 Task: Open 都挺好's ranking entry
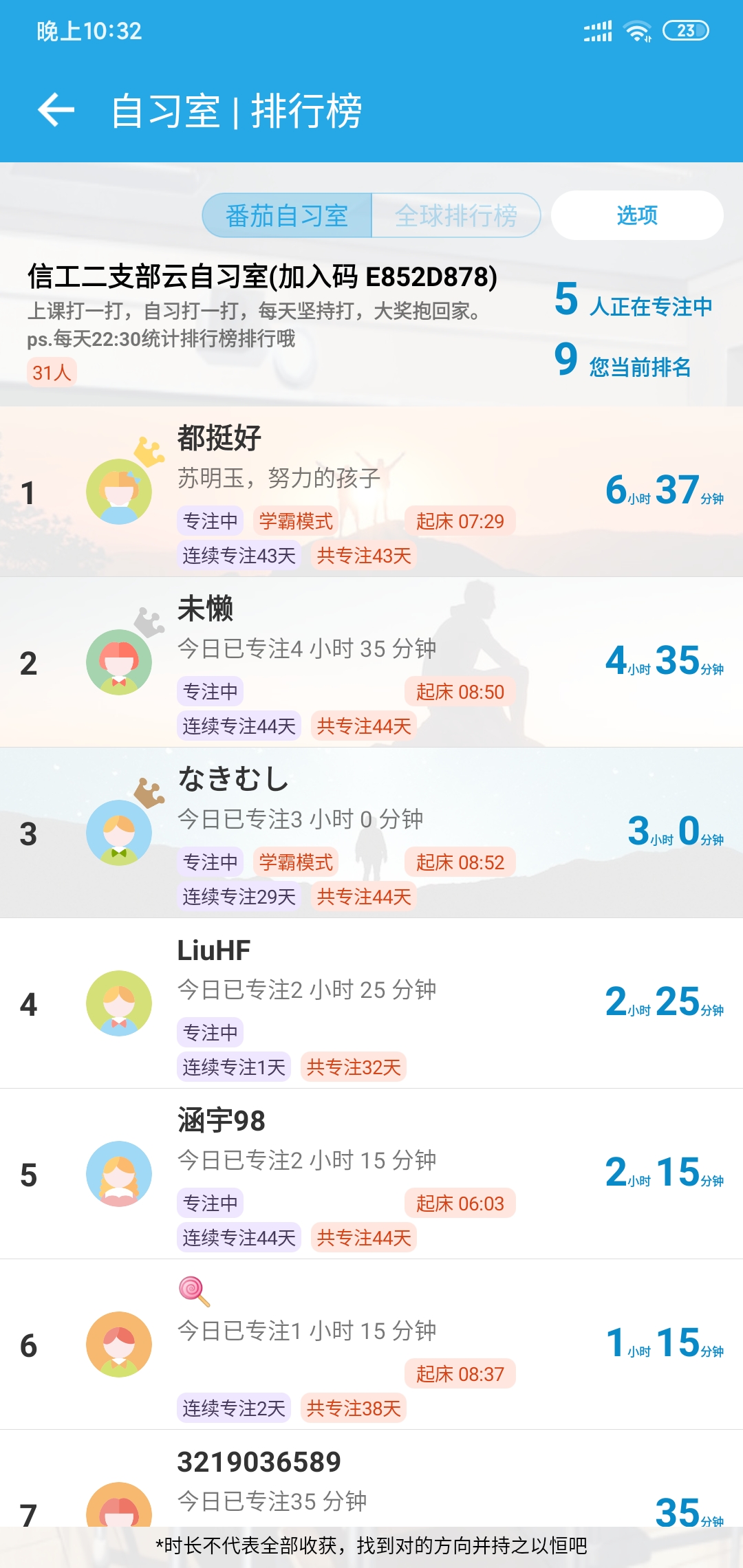(371, 492)
